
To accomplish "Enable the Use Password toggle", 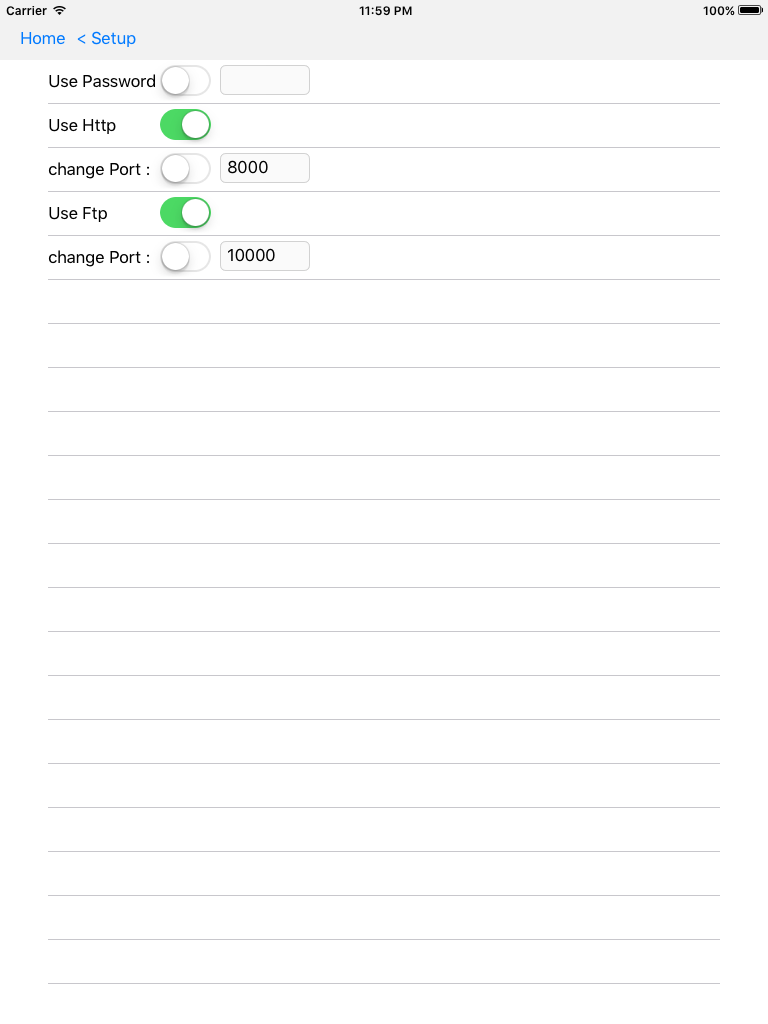I will point(184,80).
